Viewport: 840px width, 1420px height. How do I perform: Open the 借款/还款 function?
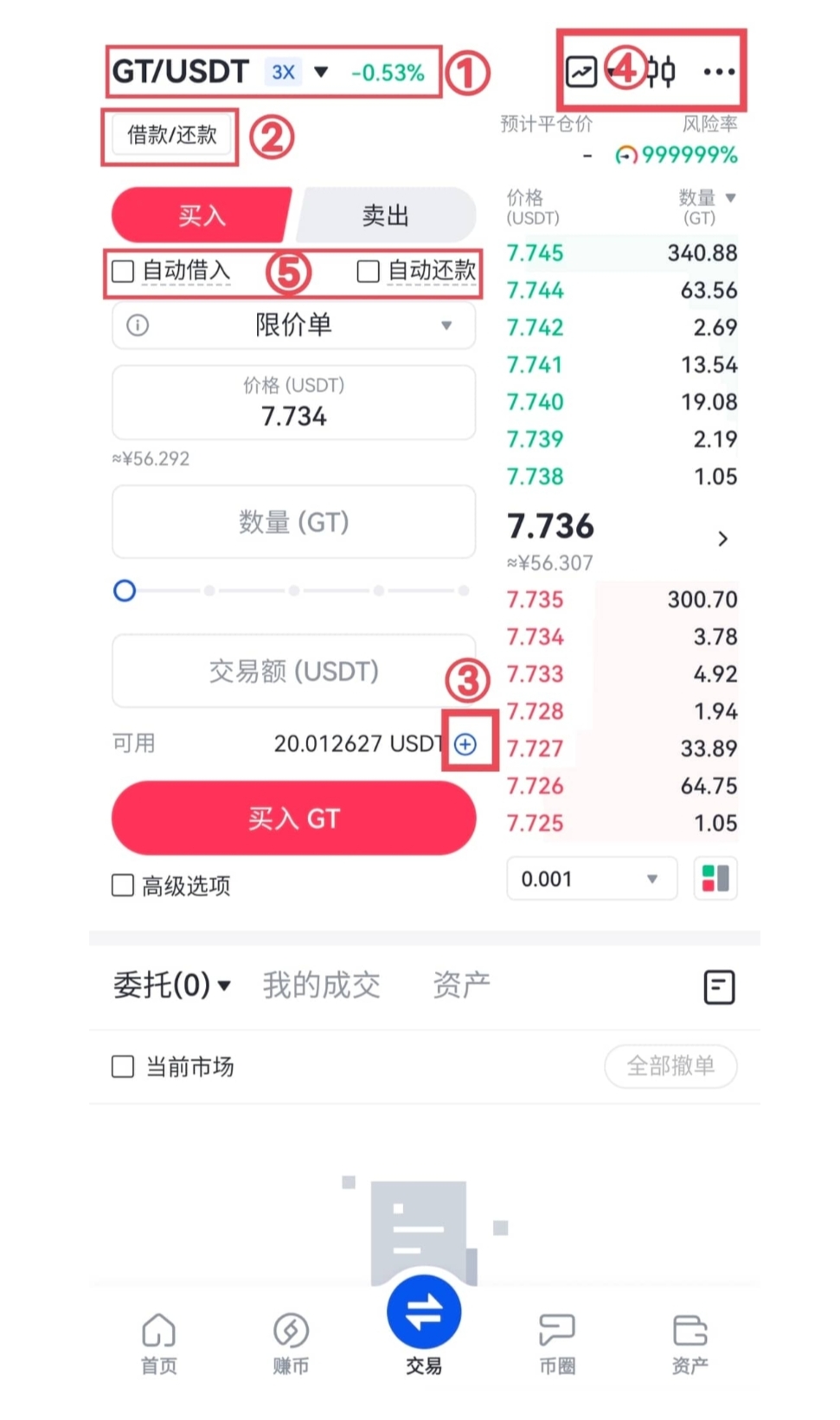click(x=170, y=135)
